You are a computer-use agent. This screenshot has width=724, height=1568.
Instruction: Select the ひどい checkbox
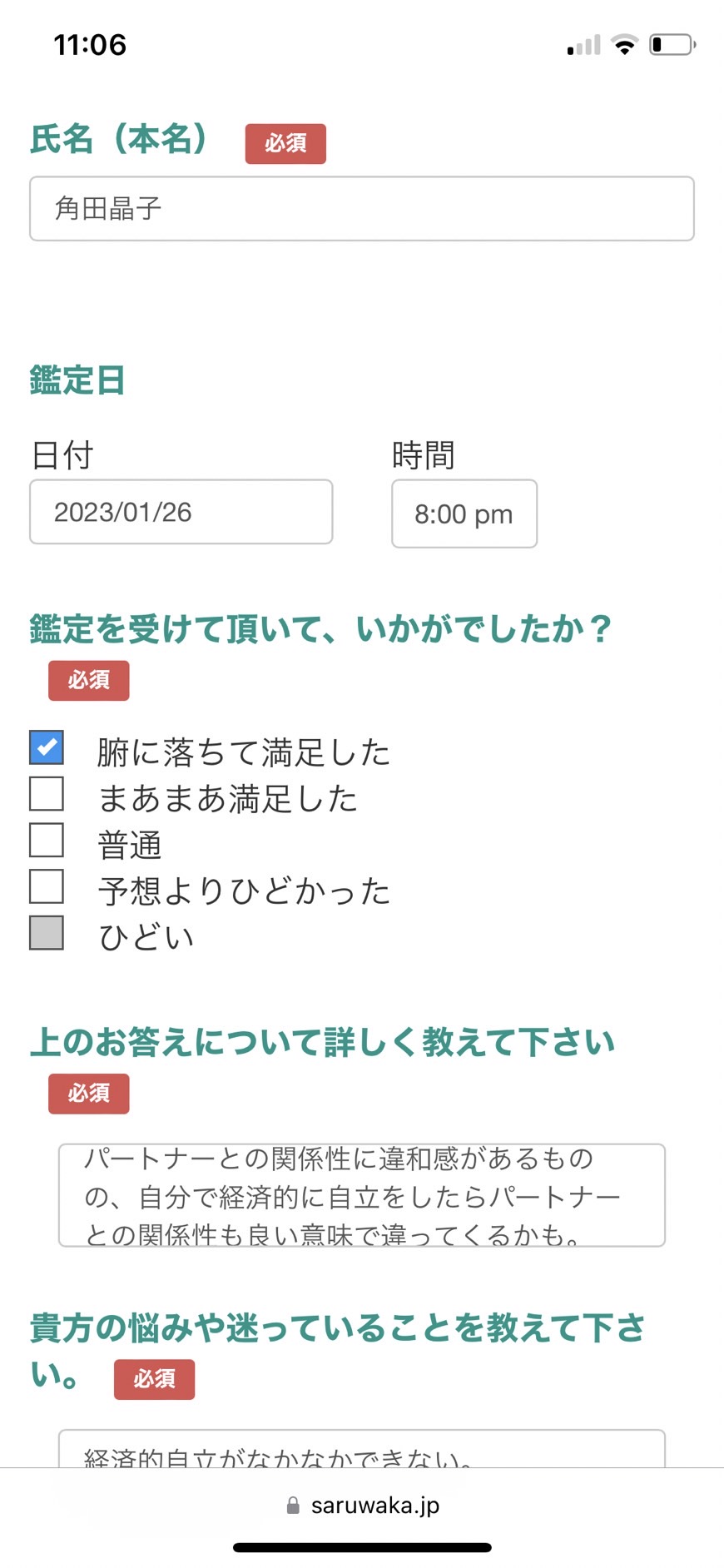(47, 933)
